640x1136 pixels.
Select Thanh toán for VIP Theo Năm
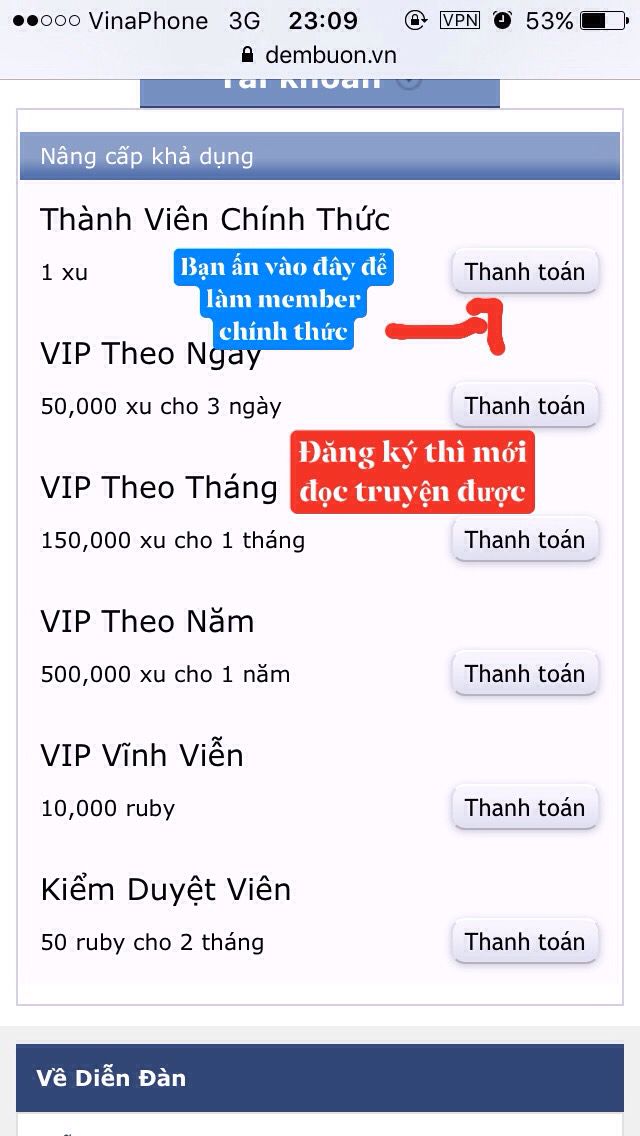525,674
